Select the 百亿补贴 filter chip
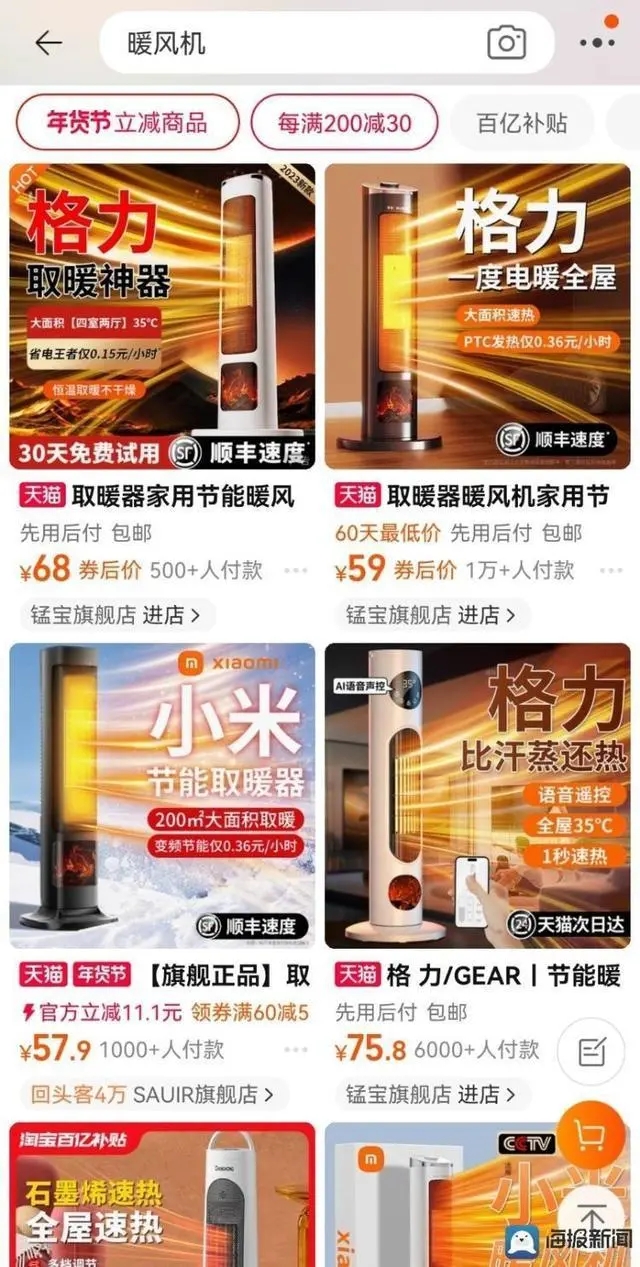The width and height of the screenshot is (640, 1267). [522, 122]
